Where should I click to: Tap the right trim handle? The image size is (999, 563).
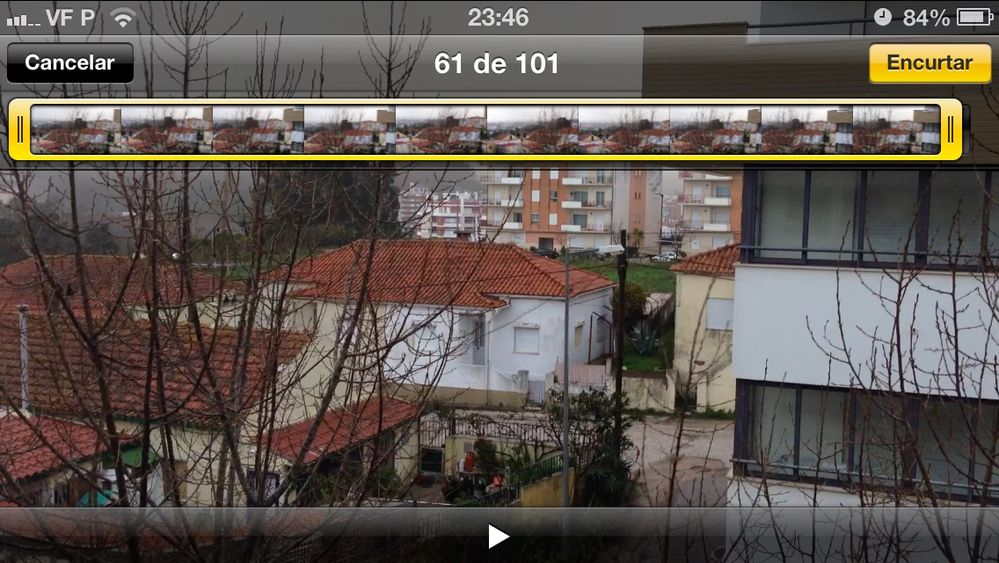click(950, 129)
